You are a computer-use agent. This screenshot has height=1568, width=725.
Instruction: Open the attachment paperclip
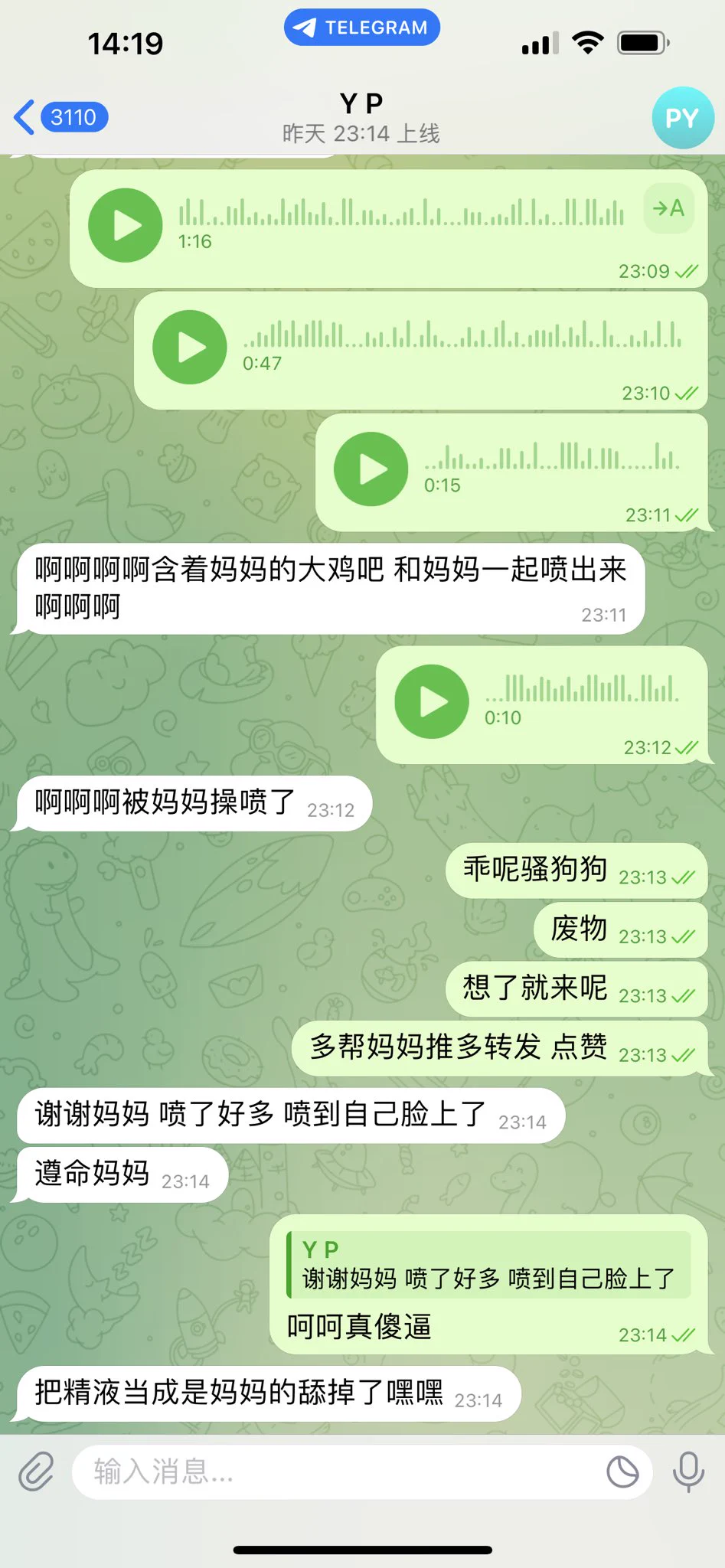36,1472
